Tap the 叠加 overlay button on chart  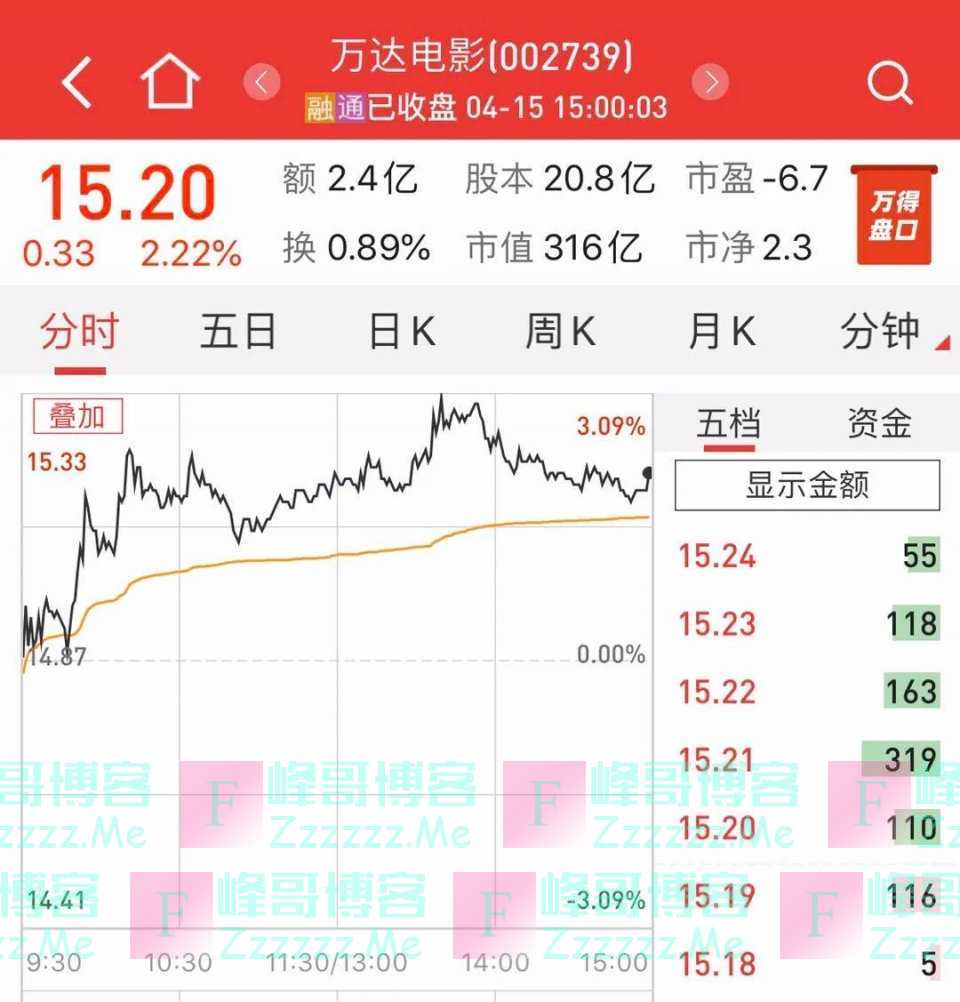(77, 417)
